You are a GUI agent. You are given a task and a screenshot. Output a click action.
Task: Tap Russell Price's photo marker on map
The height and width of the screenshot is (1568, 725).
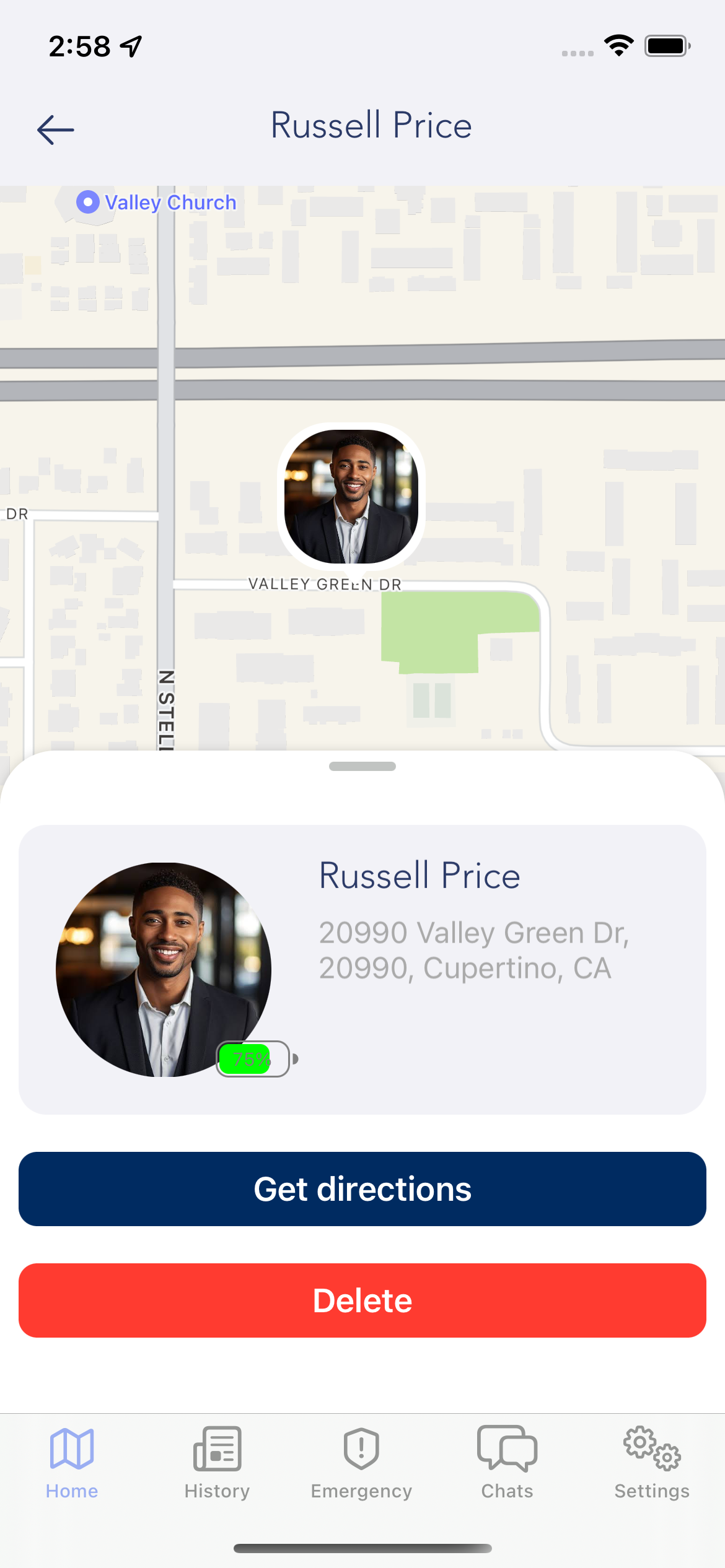click(x=351, y=497)
